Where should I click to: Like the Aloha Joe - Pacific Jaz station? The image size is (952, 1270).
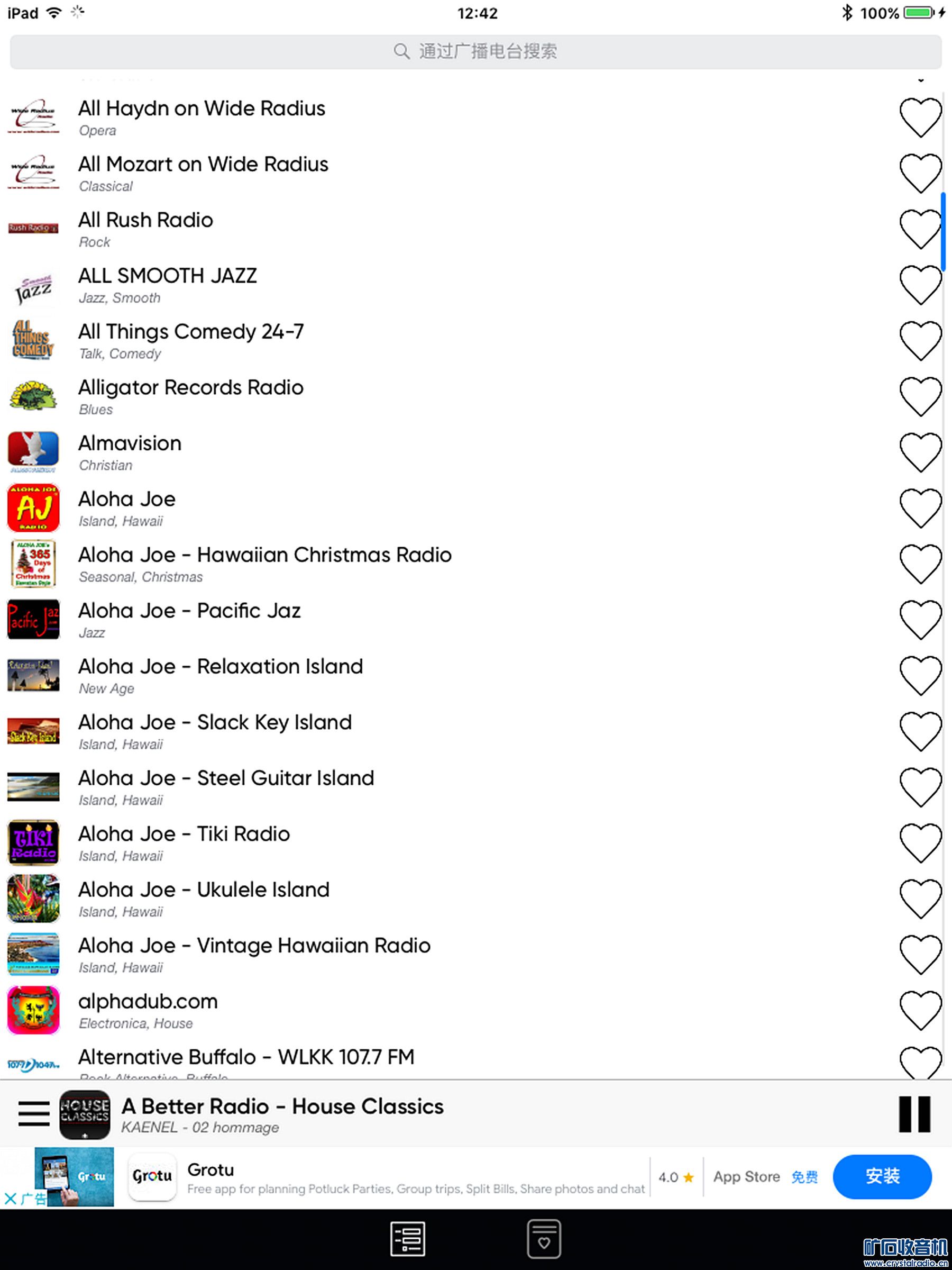[x=920, y=620]
